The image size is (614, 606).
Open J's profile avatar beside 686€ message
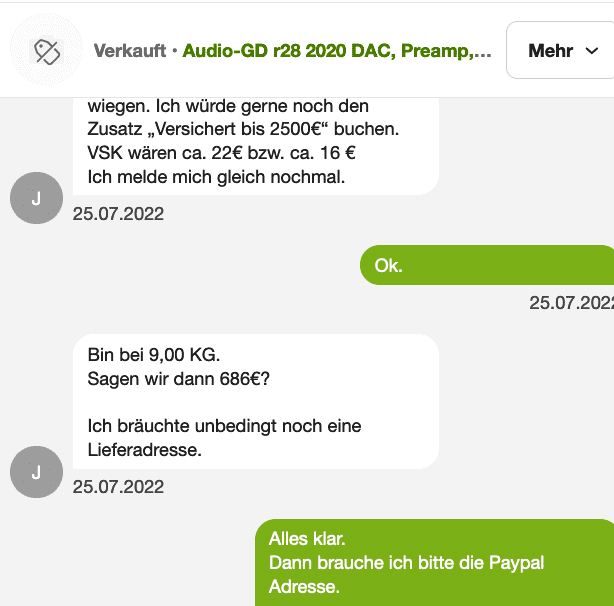(x=36, y=472)
